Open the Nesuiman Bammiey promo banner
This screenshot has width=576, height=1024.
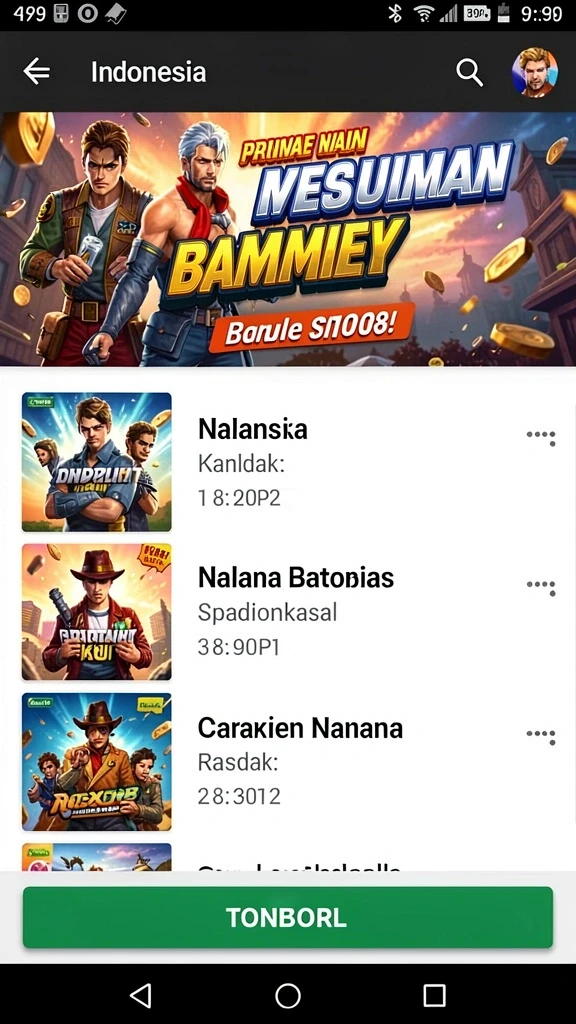(x=288, y=239)
